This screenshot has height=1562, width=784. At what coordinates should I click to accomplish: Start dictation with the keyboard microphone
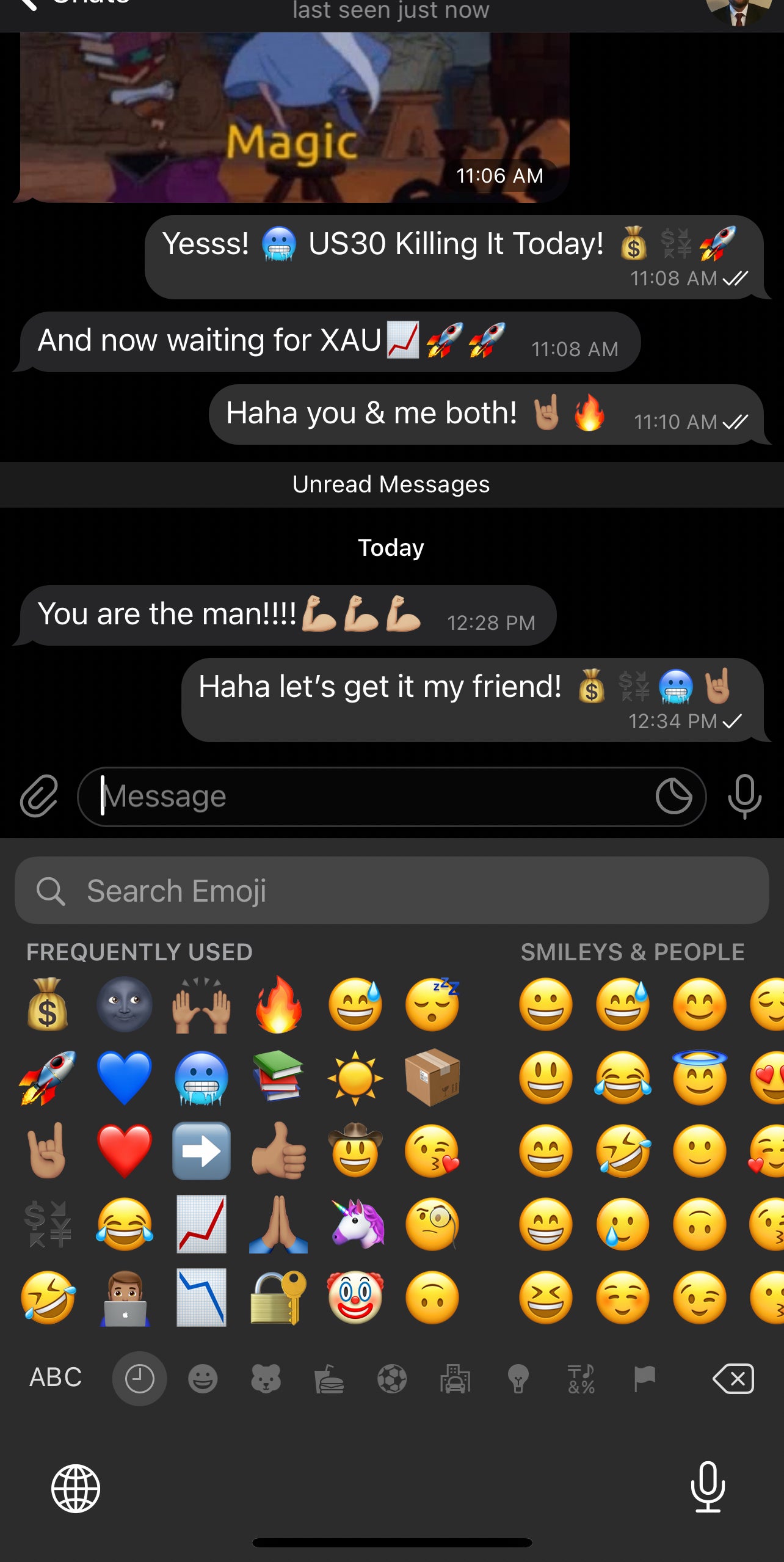pos(708,1487)
